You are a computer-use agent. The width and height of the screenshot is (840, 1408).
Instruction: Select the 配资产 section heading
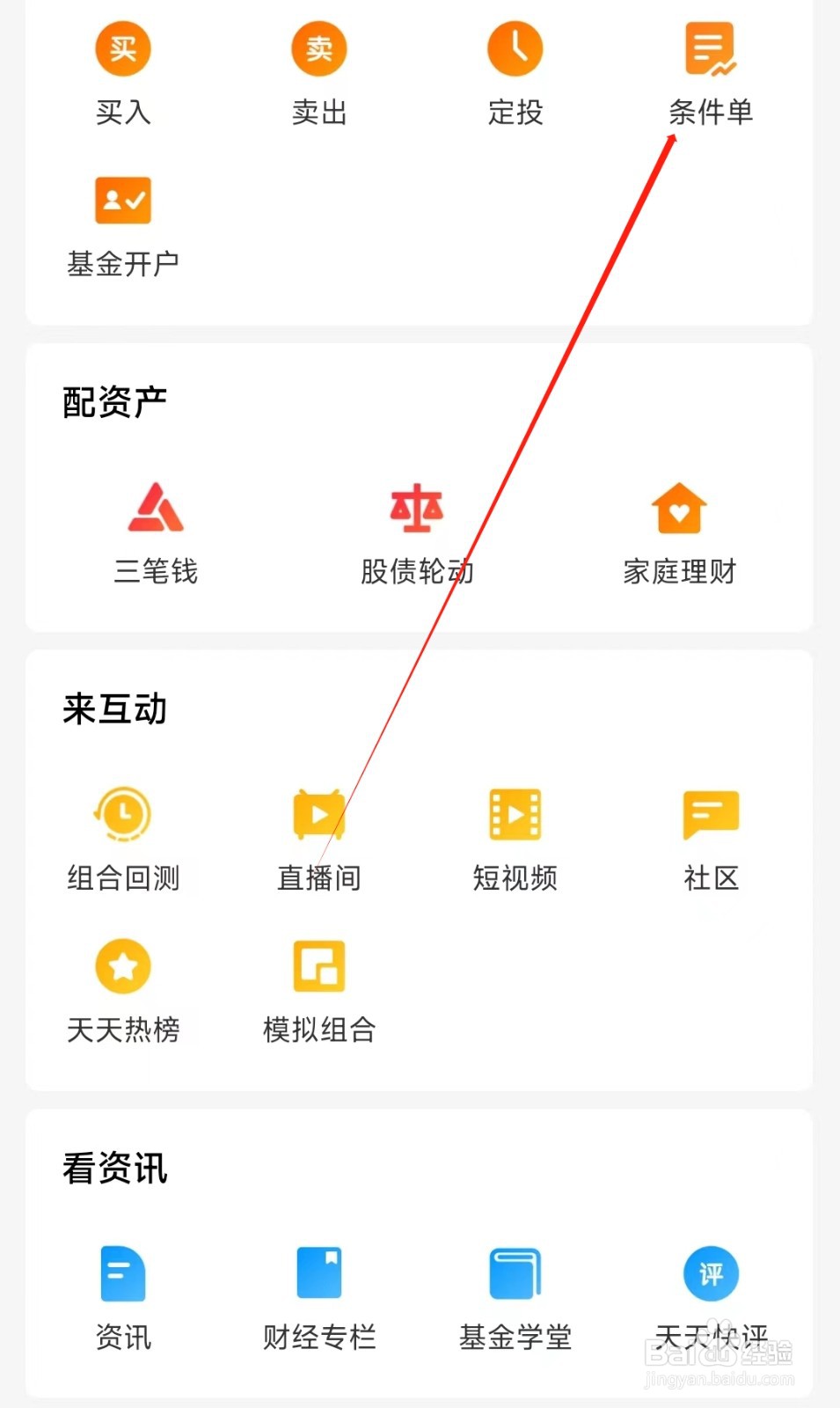click(x=113, y=400)
